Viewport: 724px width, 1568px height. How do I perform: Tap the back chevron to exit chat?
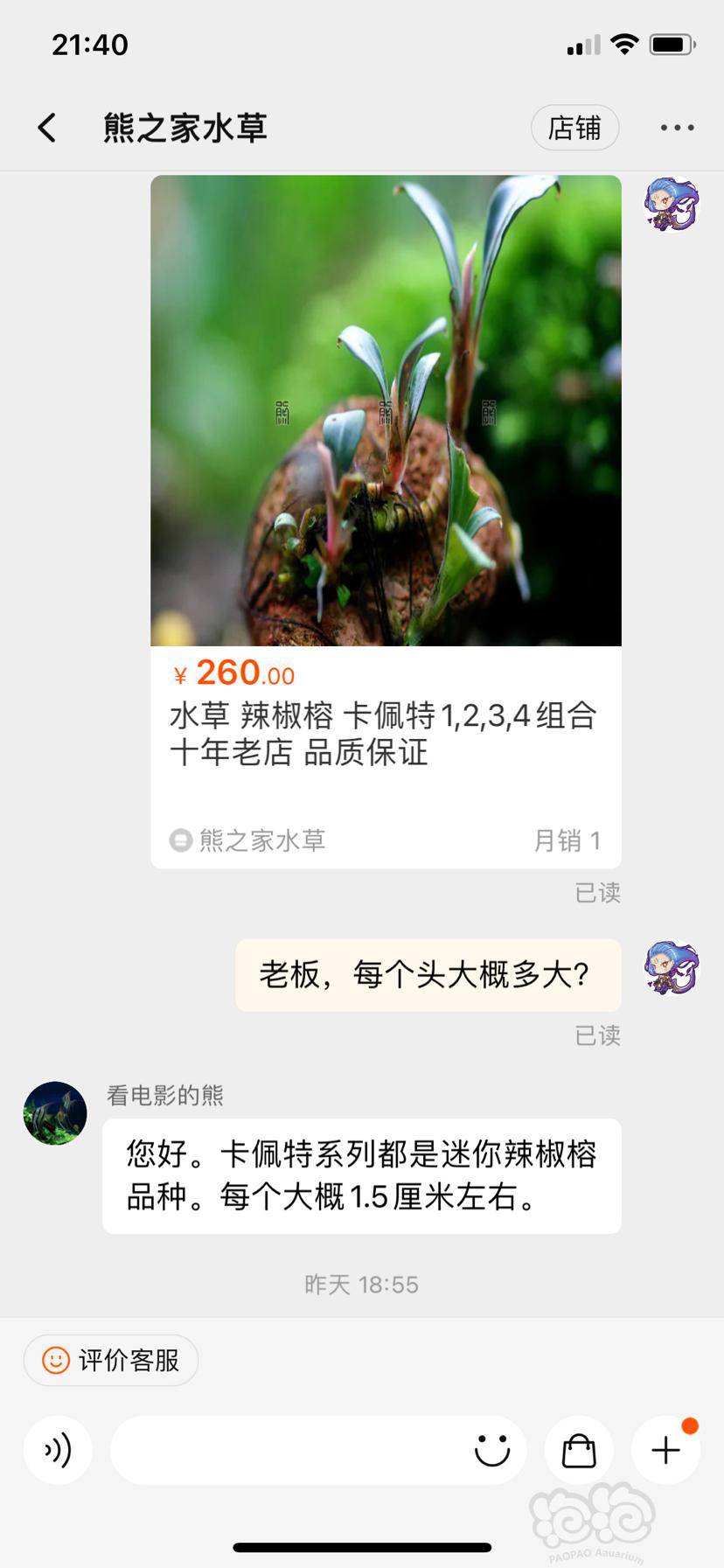(x=46, y=127)
